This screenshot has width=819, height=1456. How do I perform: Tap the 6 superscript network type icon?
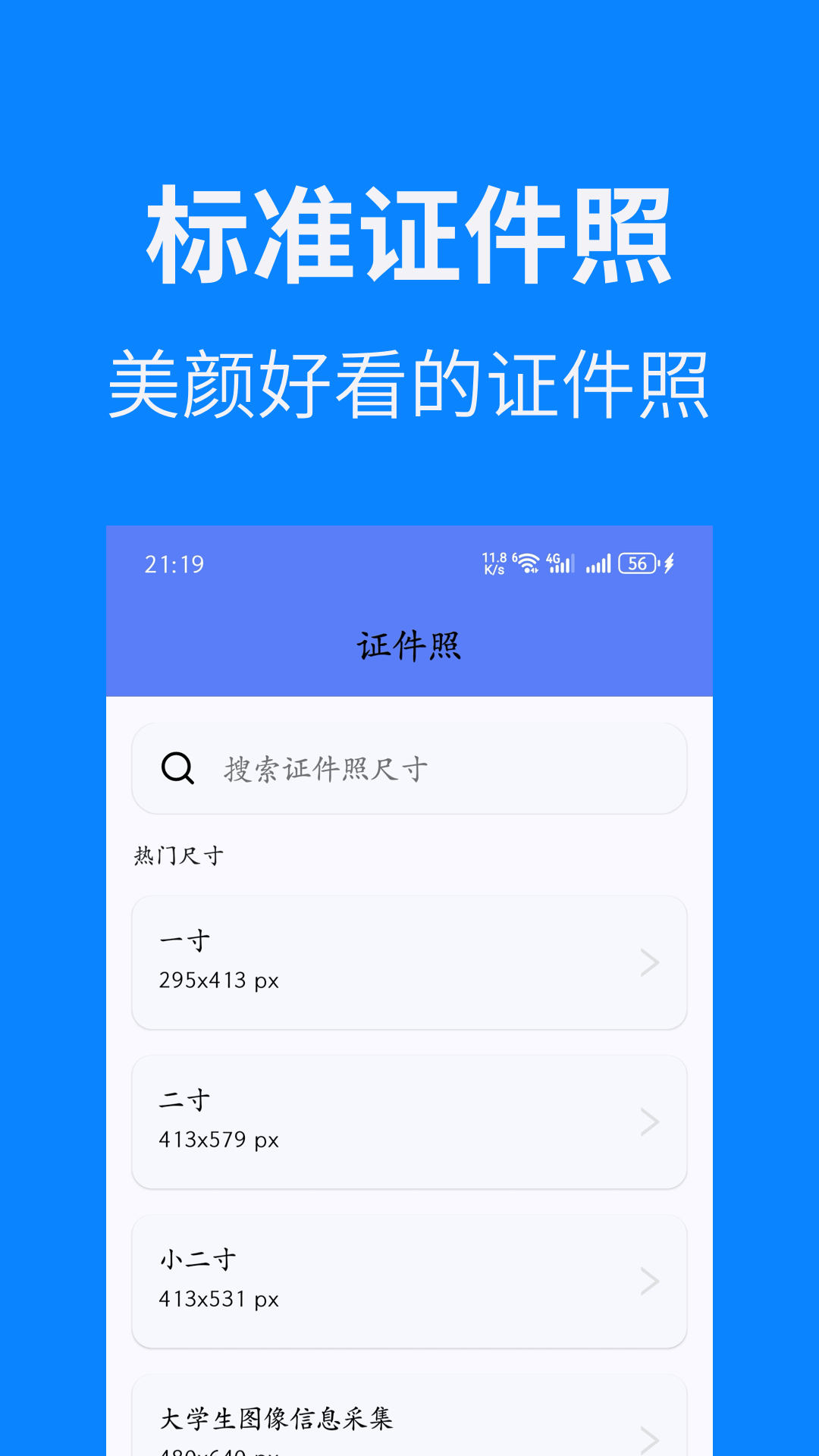pos(513,556)
